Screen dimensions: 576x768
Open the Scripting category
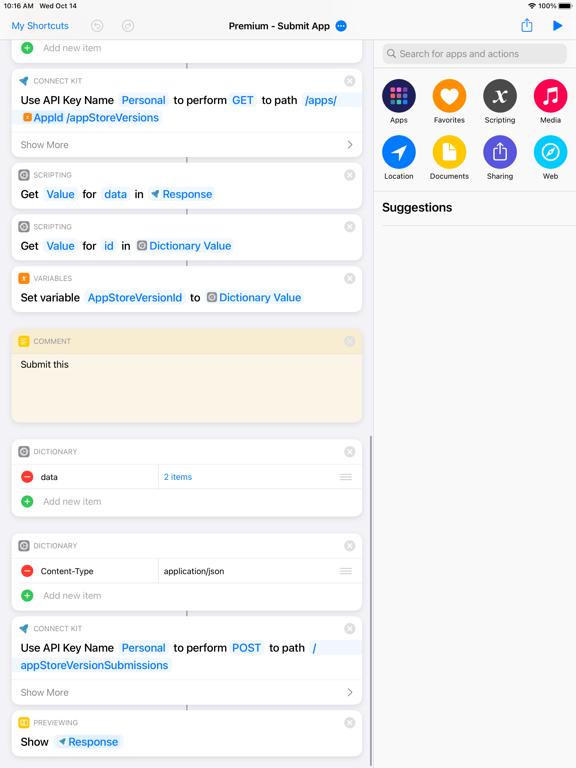[500, 101]
